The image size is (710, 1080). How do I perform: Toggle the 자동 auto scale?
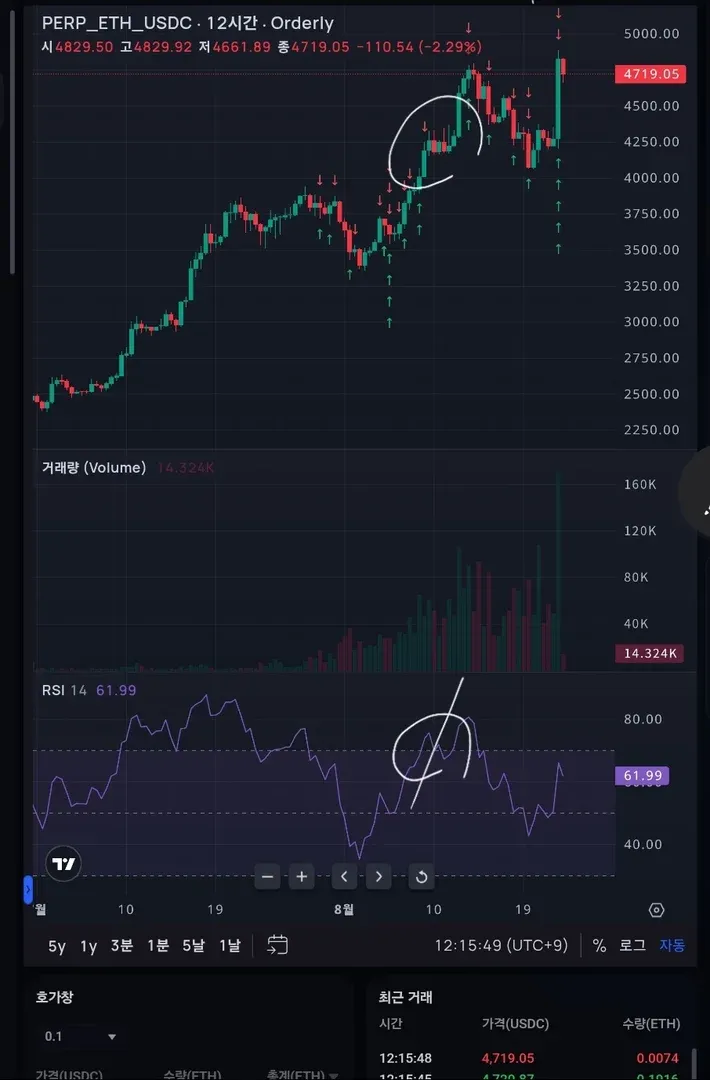pos(672,946)
